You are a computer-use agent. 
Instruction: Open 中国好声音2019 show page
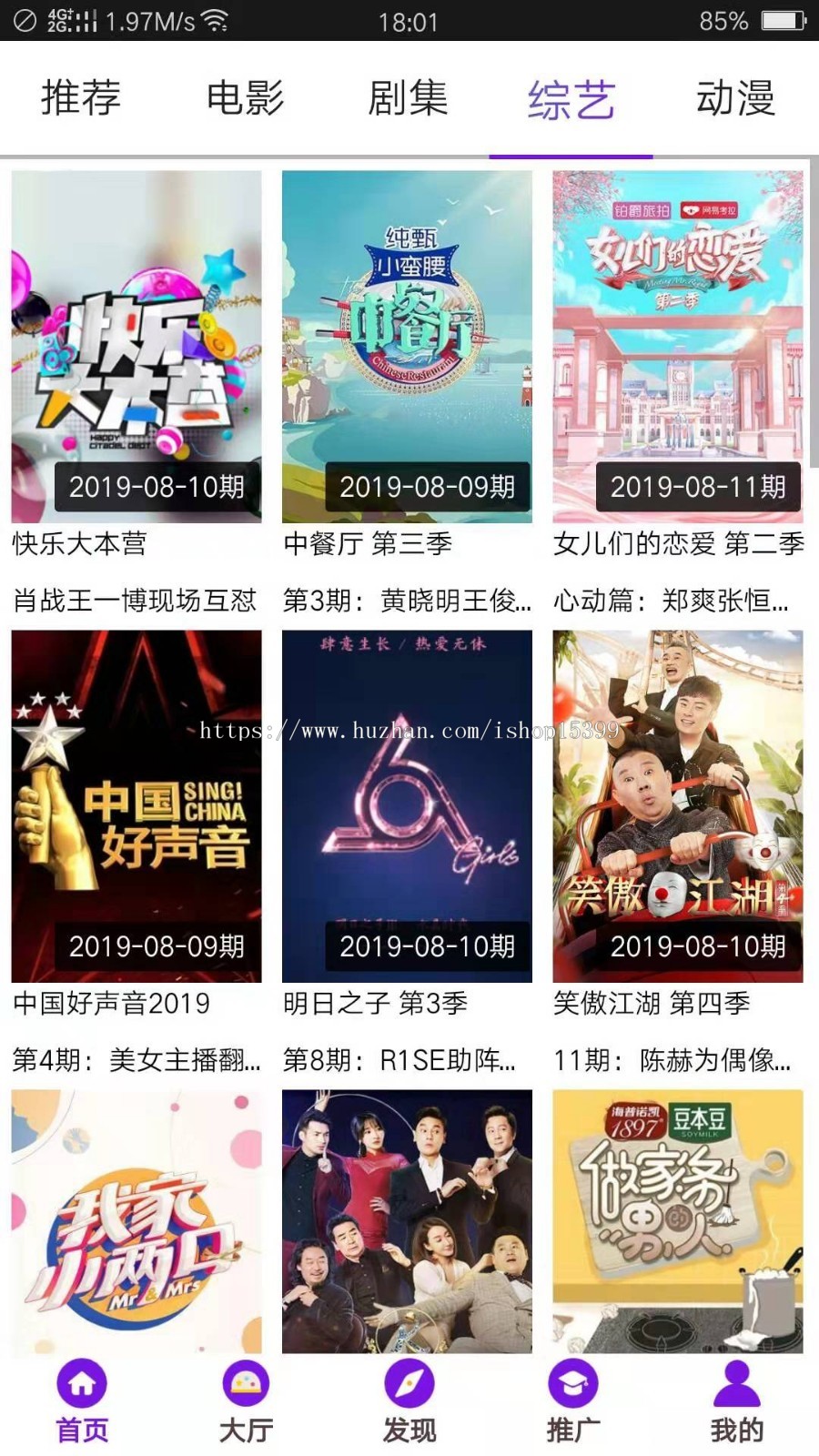tap(136, 801)
